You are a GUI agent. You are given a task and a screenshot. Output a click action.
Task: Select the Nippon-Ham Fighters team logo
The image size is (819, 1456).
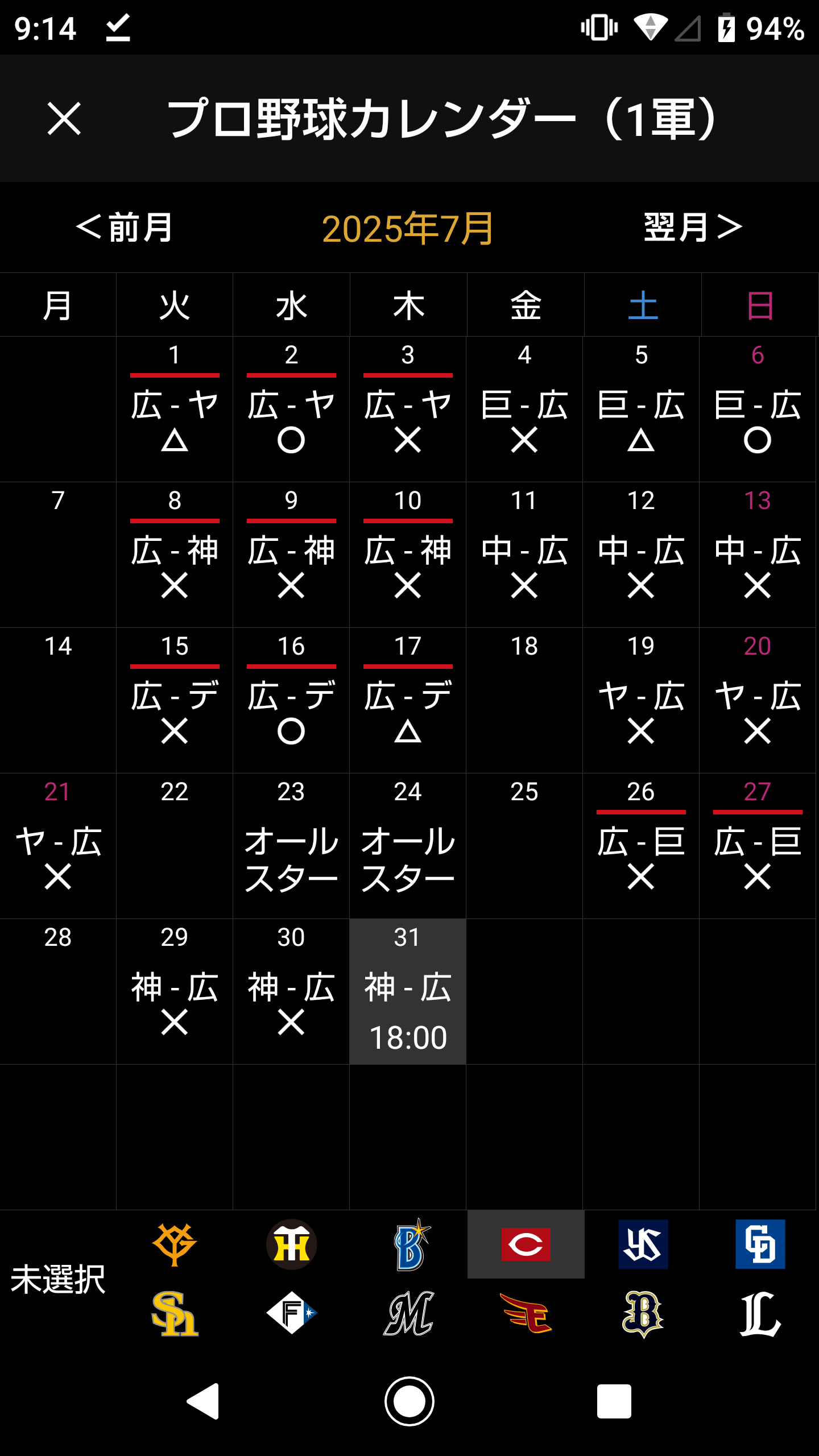[292, 1313]
